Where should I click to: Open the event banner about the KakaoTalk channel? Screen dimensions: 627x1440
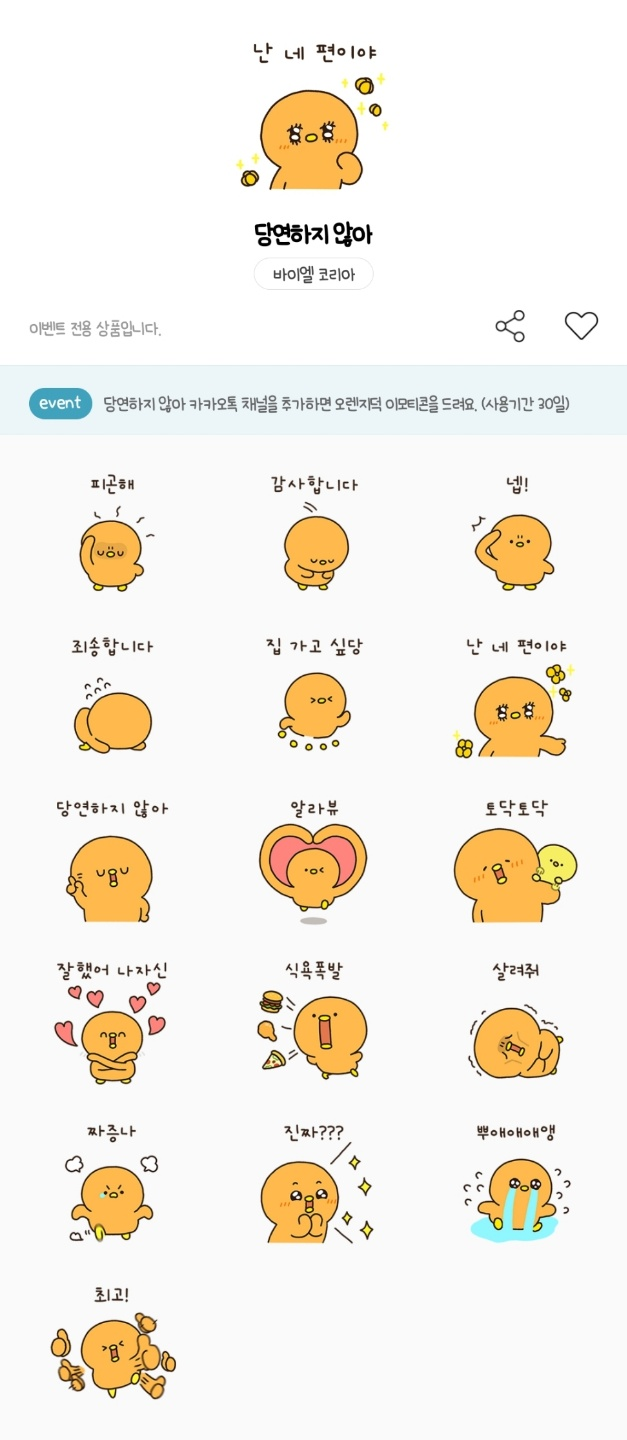tap(313, 403)
